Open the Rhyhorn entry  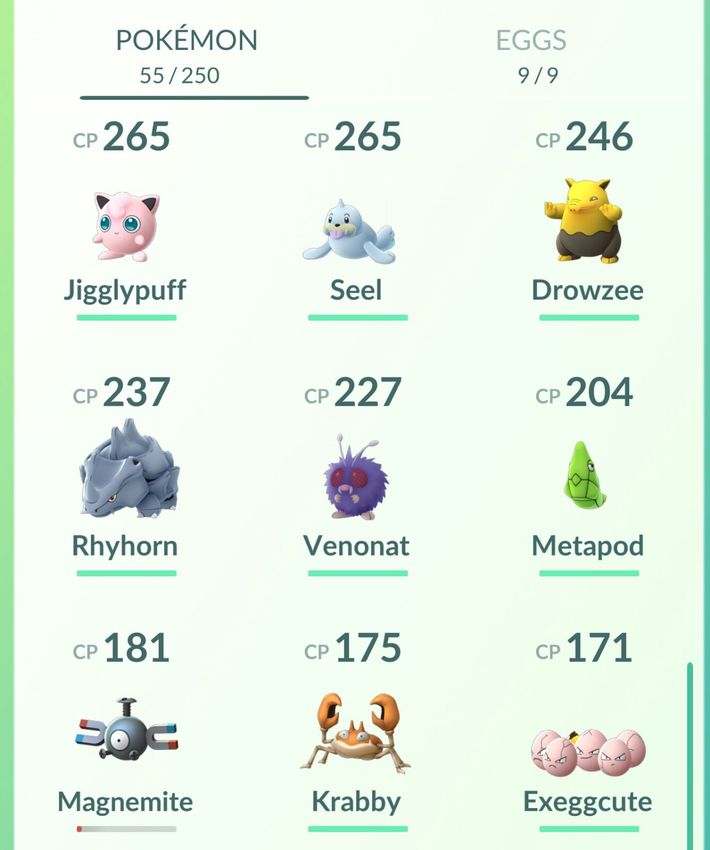tap(126, 472)
